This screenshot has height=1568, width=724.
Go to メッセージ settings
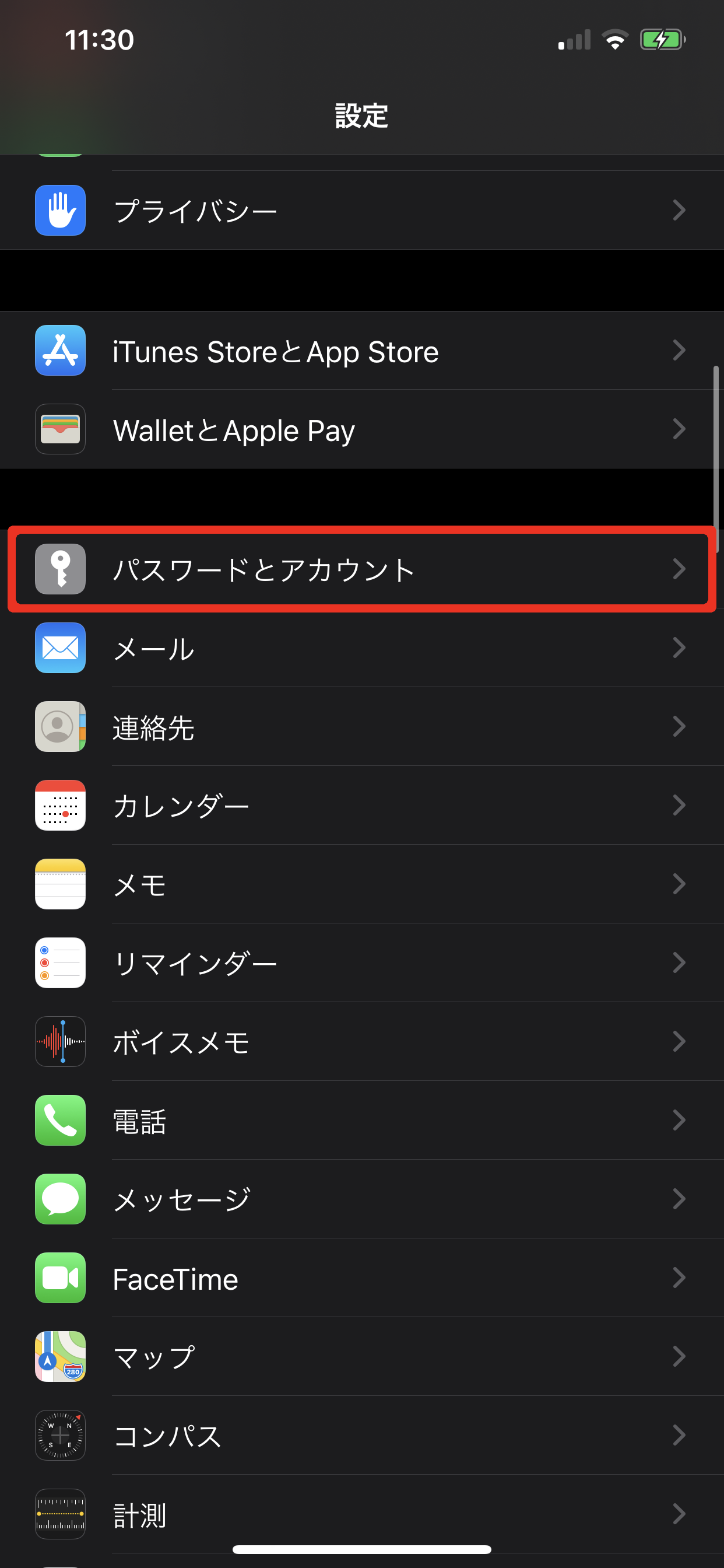(x=361, y=1199)
